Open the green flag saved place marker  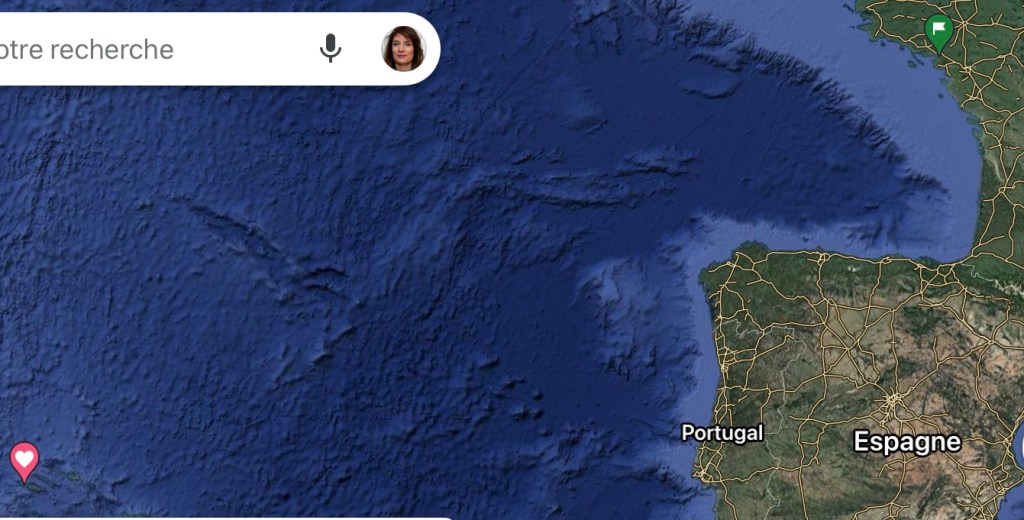938,32
